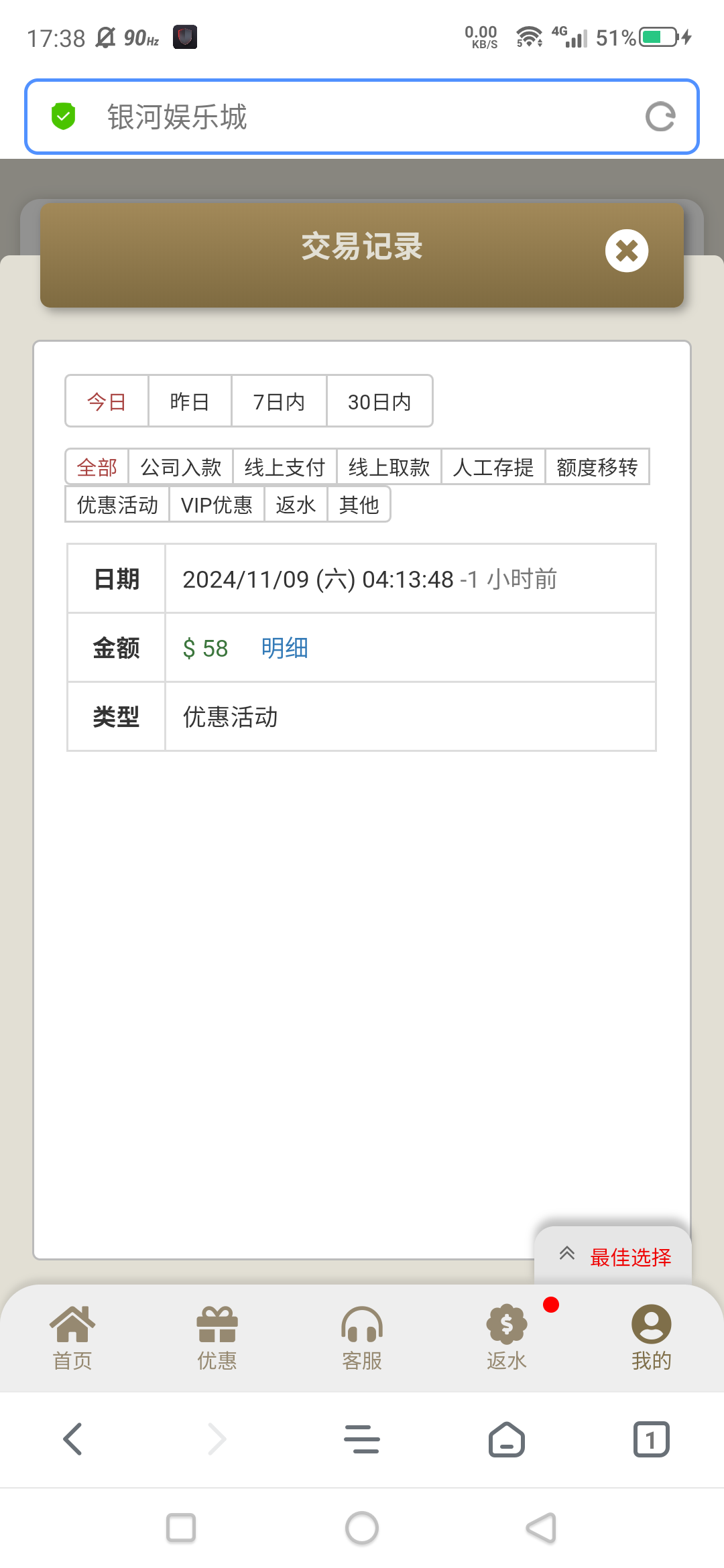
Task: Contact 客服 support
Action: [x=362, y=1338]
